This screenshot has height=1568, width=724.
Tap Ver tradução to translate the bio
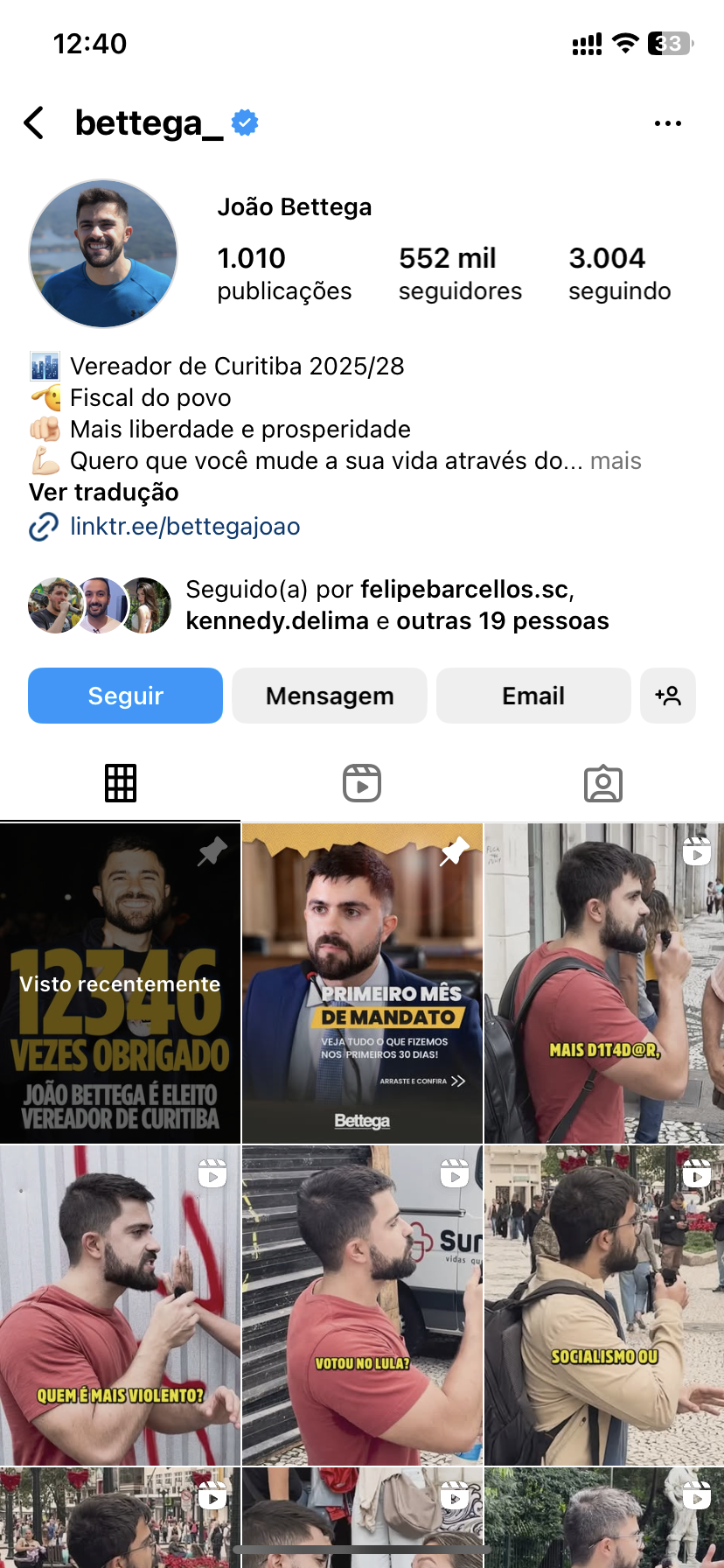tap(104, 493)
